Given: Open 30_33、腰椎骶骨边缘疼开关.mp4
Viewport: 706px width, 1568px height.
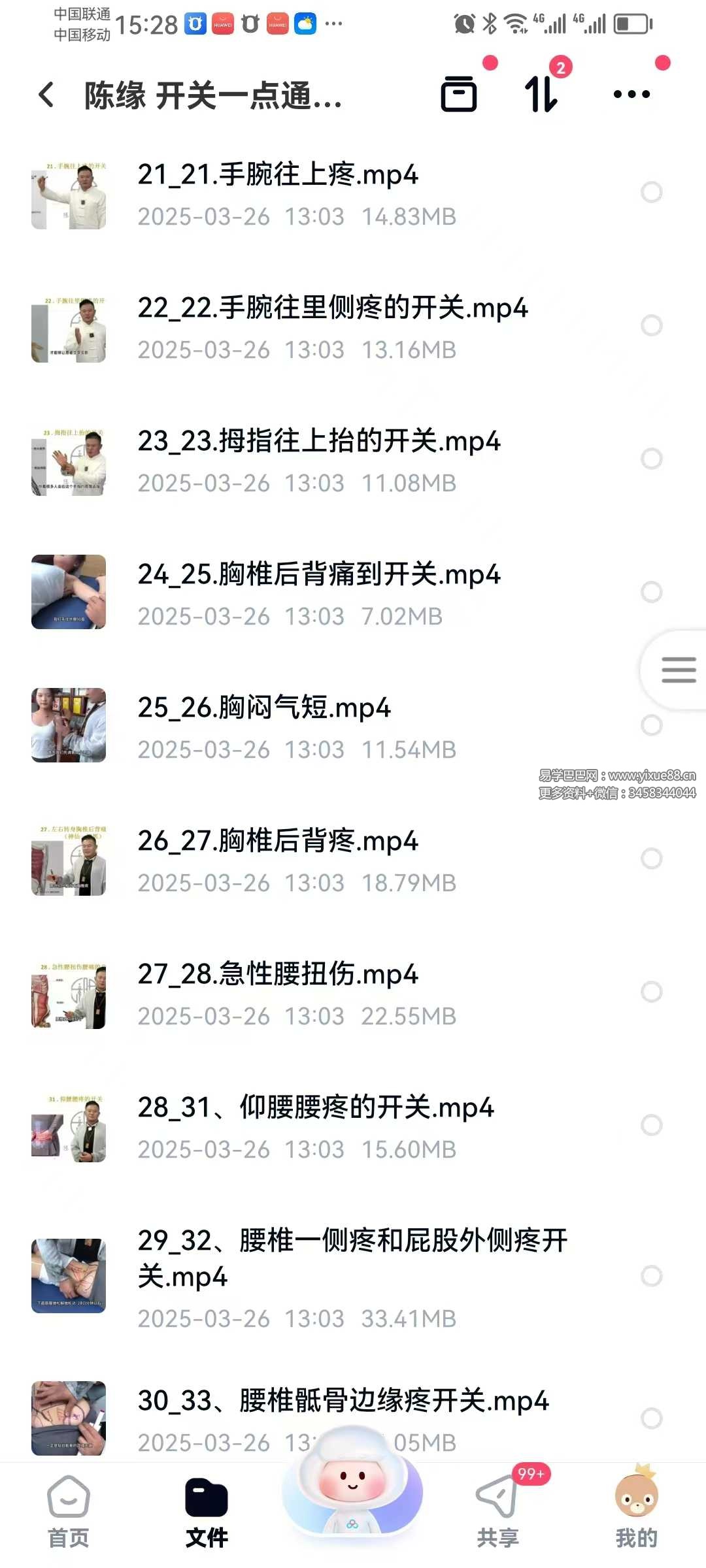Looking at the screenshot, I should [343, 1401].
